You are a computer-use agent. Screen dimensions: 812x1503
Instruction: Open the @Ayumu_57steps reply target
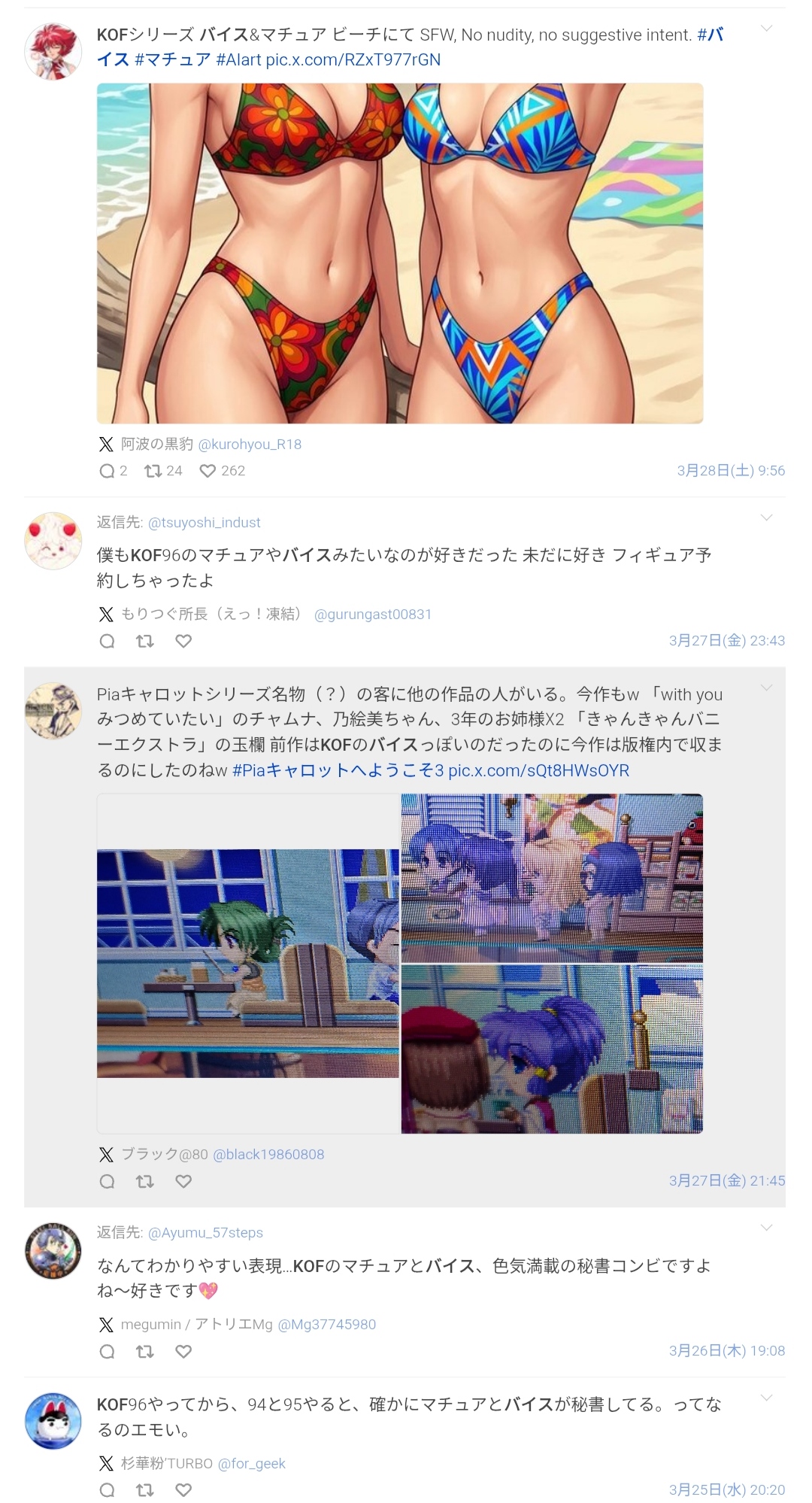click(205, 1232)
